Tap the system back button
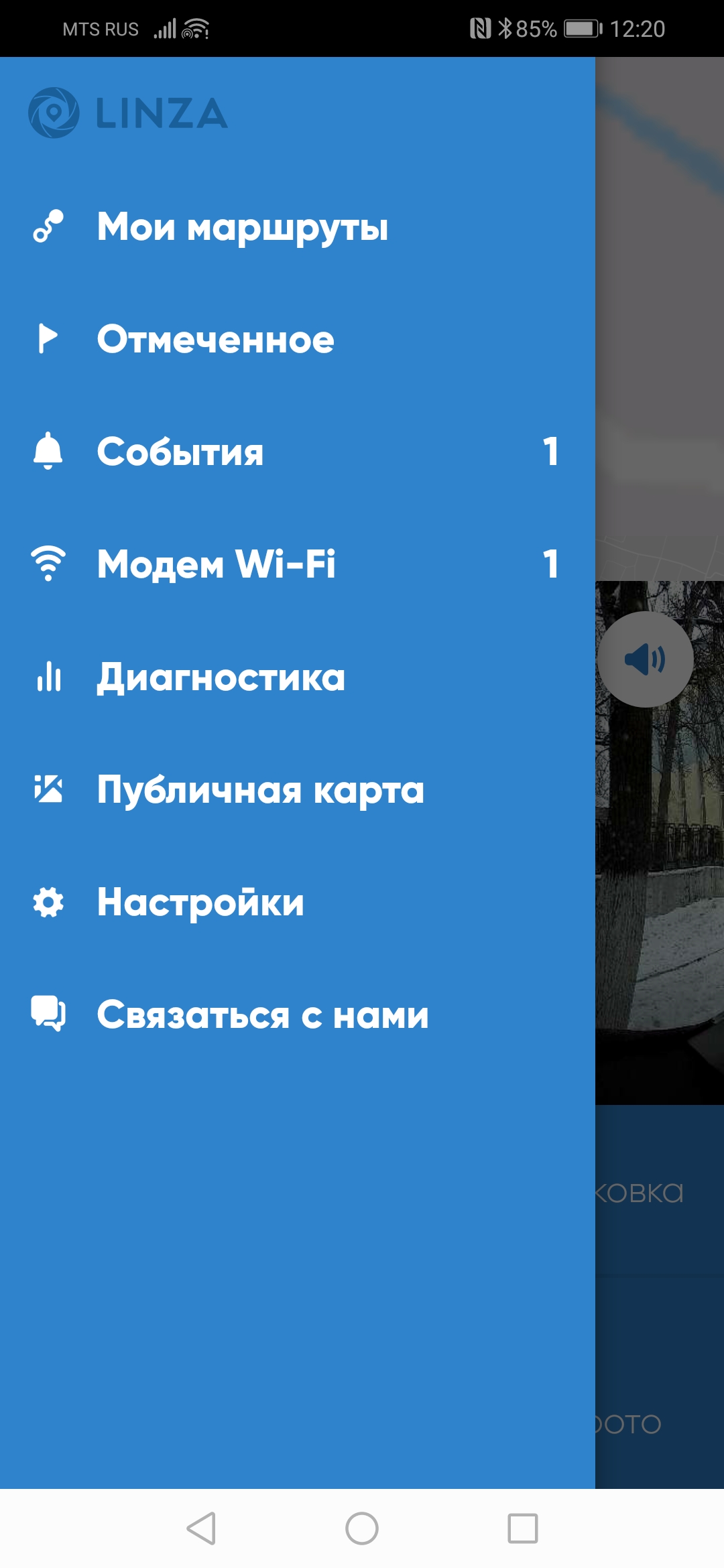724x1568 pixels. point(201,1528)
